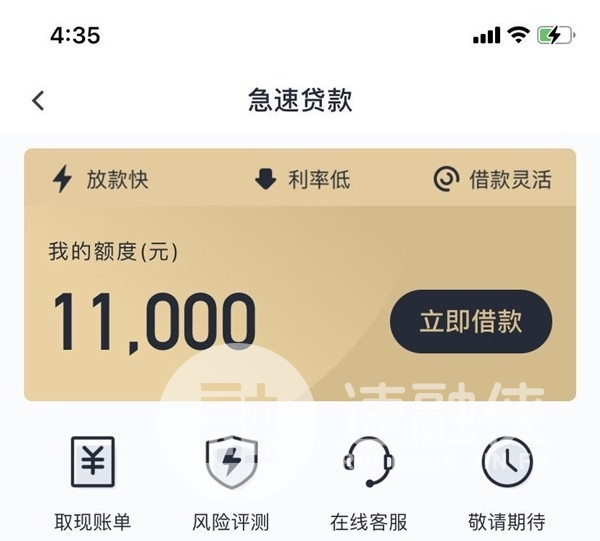Tap the 敬请期待 clock icon
Image resolution: width=600 pixels, height=541 pixels.
coord(506,463)
